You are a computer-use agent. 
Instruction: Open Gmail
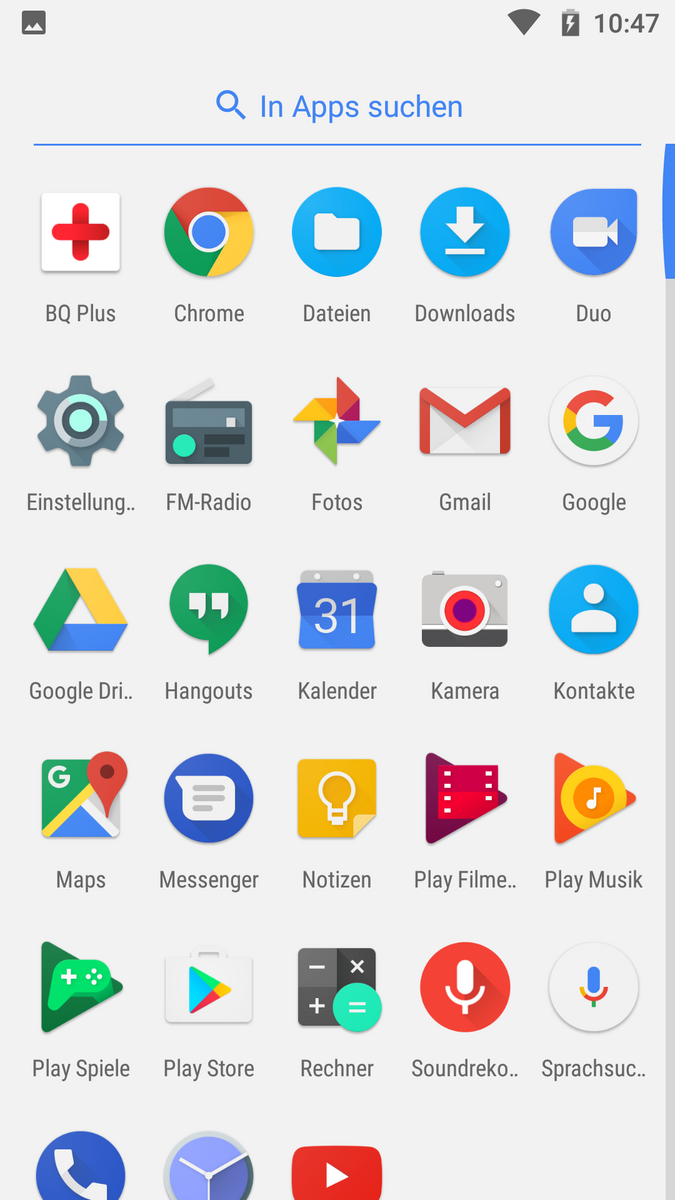click(x=465, y=422)
